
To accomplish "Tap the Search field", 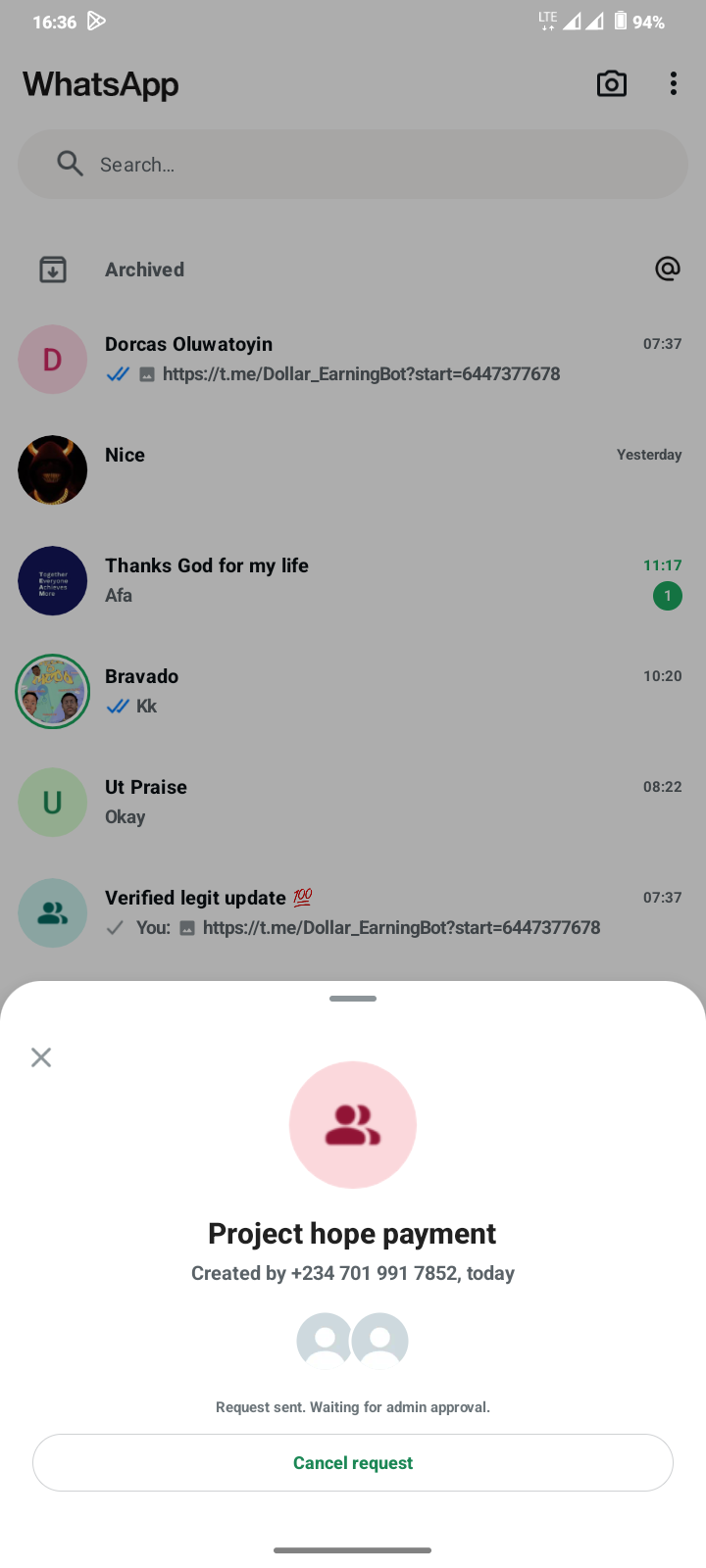I will (353, 165).
